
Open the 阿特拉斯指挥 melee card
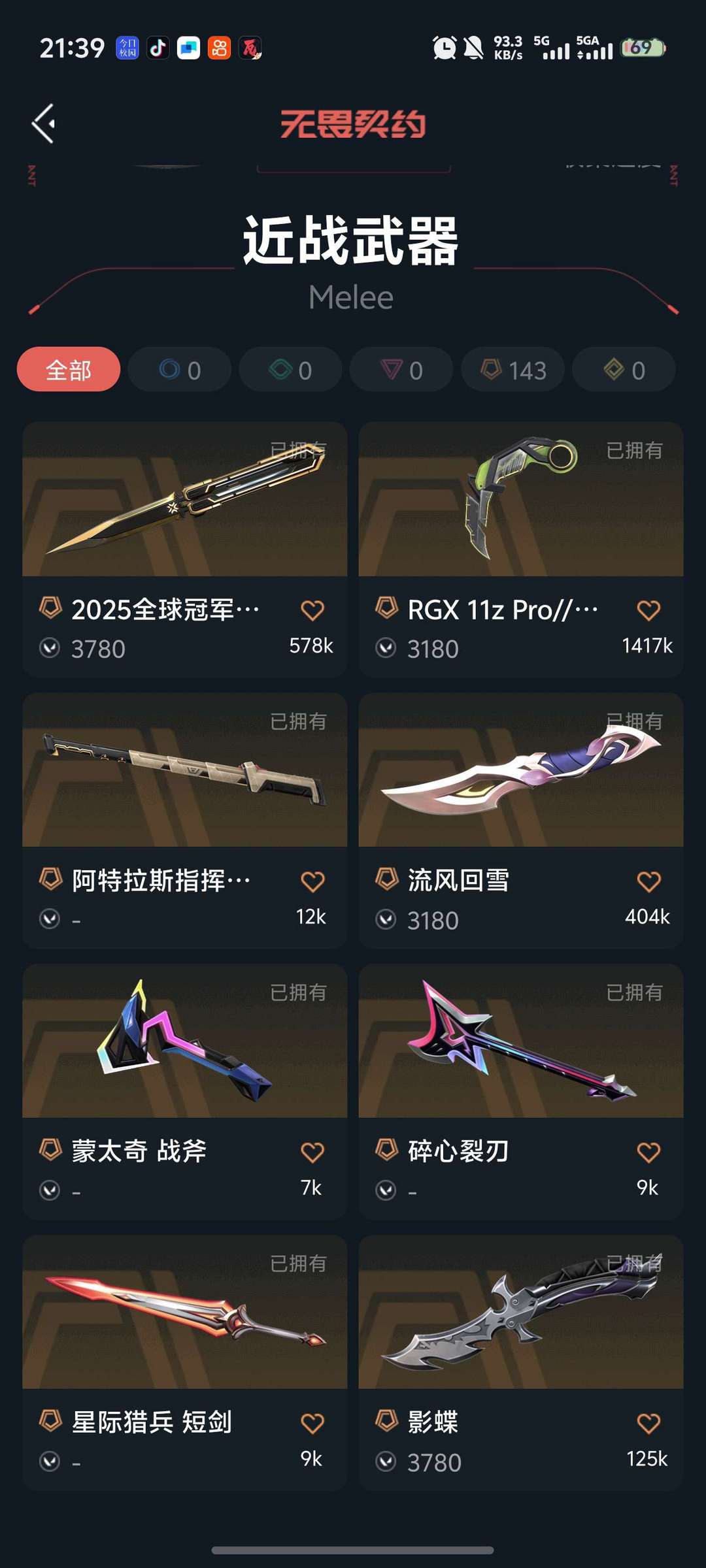coord(185,821)
